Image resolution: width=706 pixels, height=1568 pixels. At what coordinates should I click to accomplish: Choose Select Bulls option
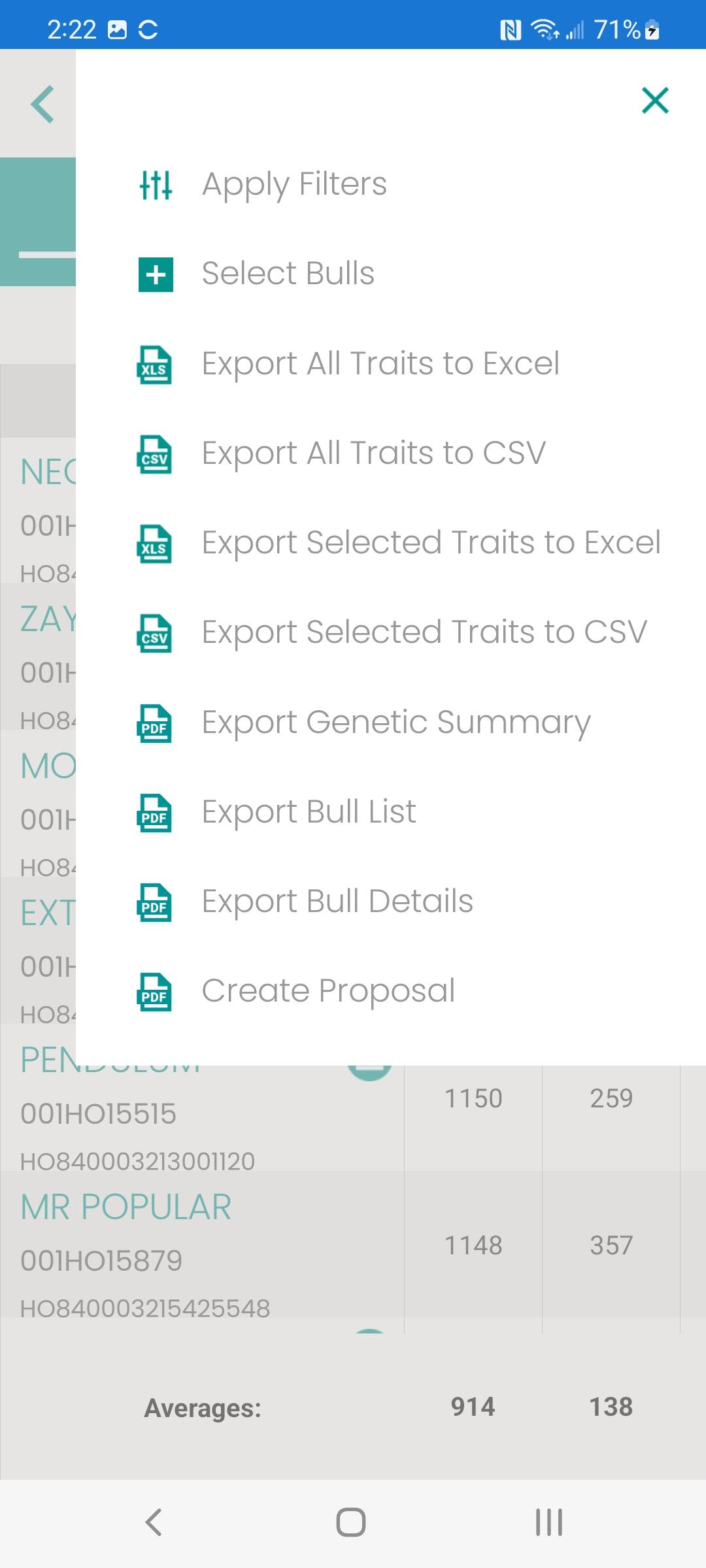click(391, 274)
